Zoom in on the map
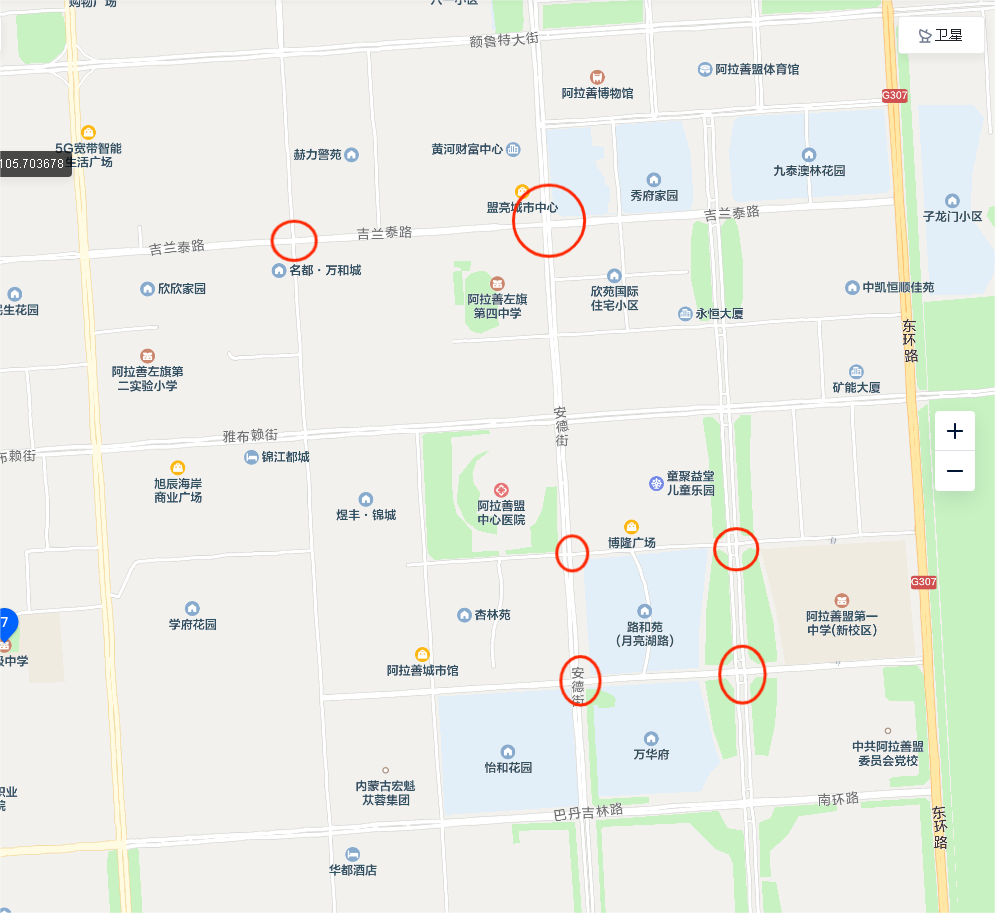This screenshot has width=995, height=913. 954,431
